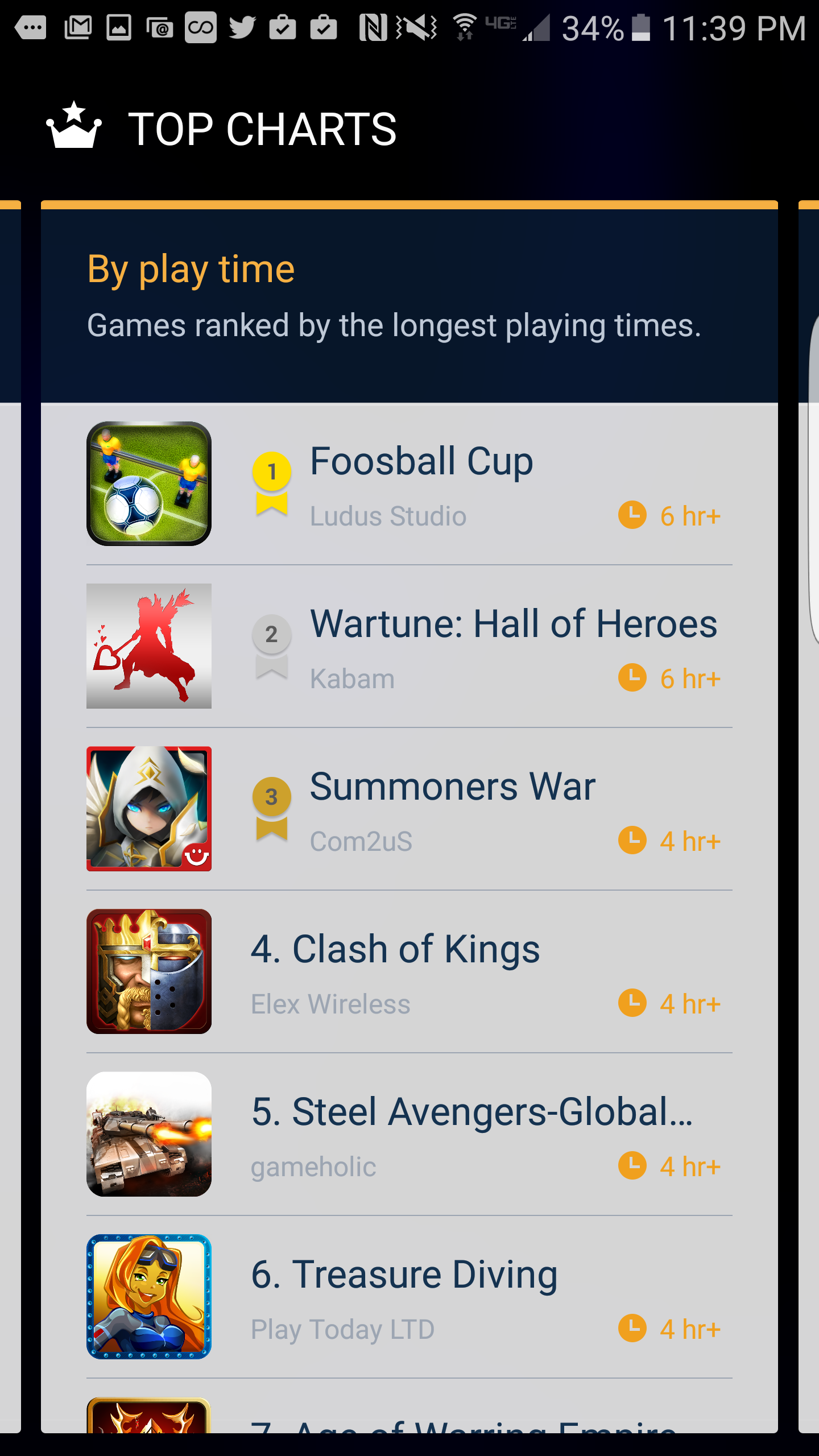Tap the partially visible seventh-ranked game

coord(409,1406)
